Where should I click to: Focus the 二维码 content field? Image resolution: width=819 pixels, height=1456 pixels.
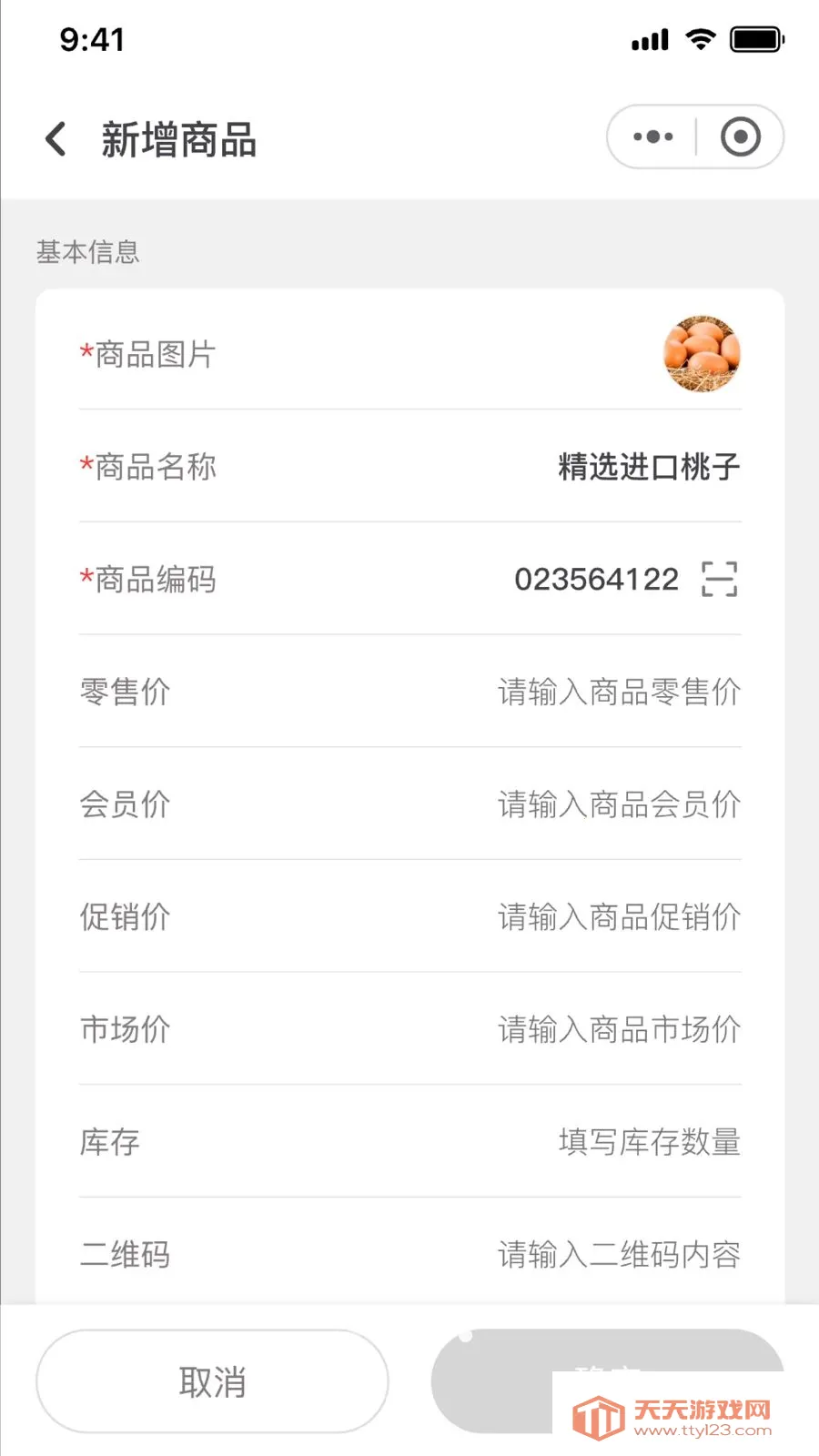(619, 1255)
